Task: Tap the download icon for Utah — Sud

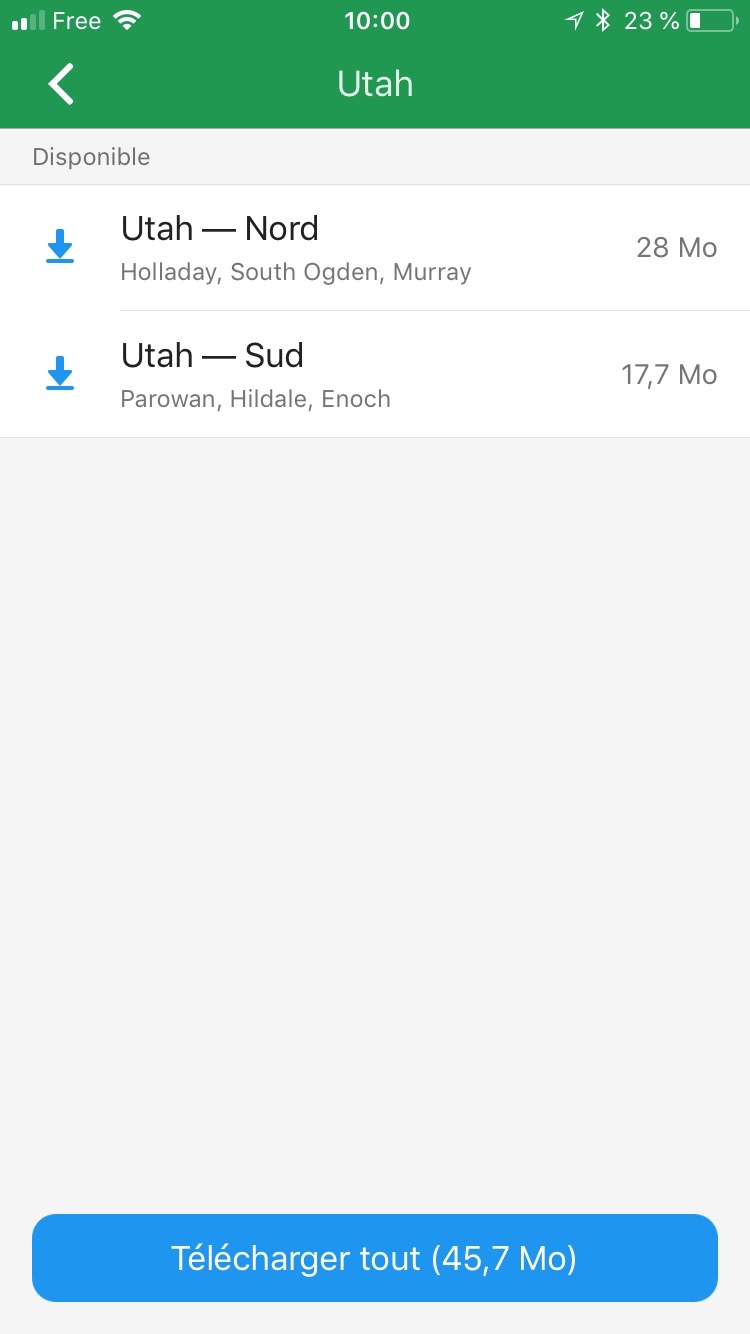Action: (60, 373)
